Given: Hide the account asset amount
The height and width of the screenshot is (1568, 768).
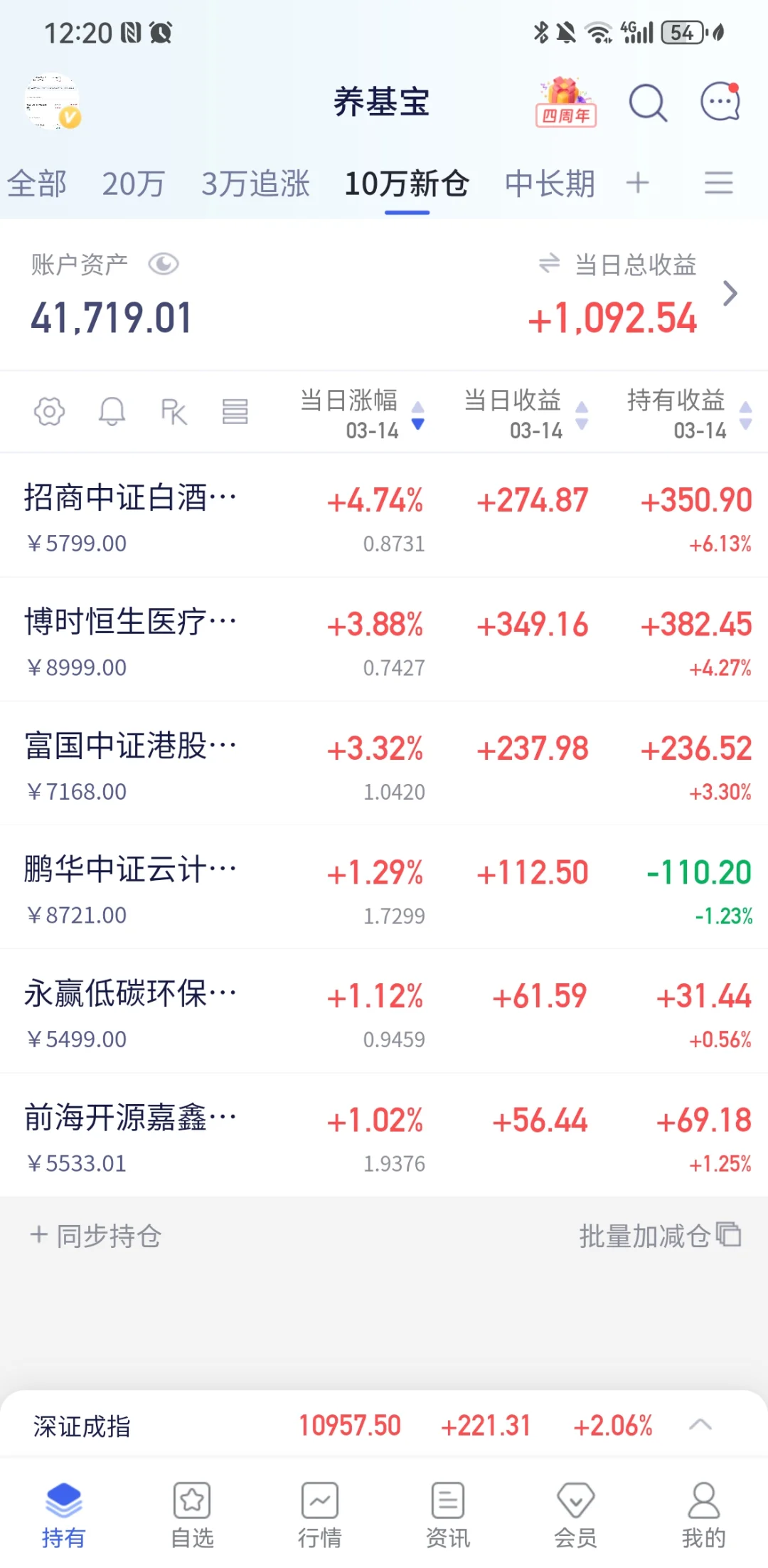Looking at the screenshot, I should (x=163, y=265).
